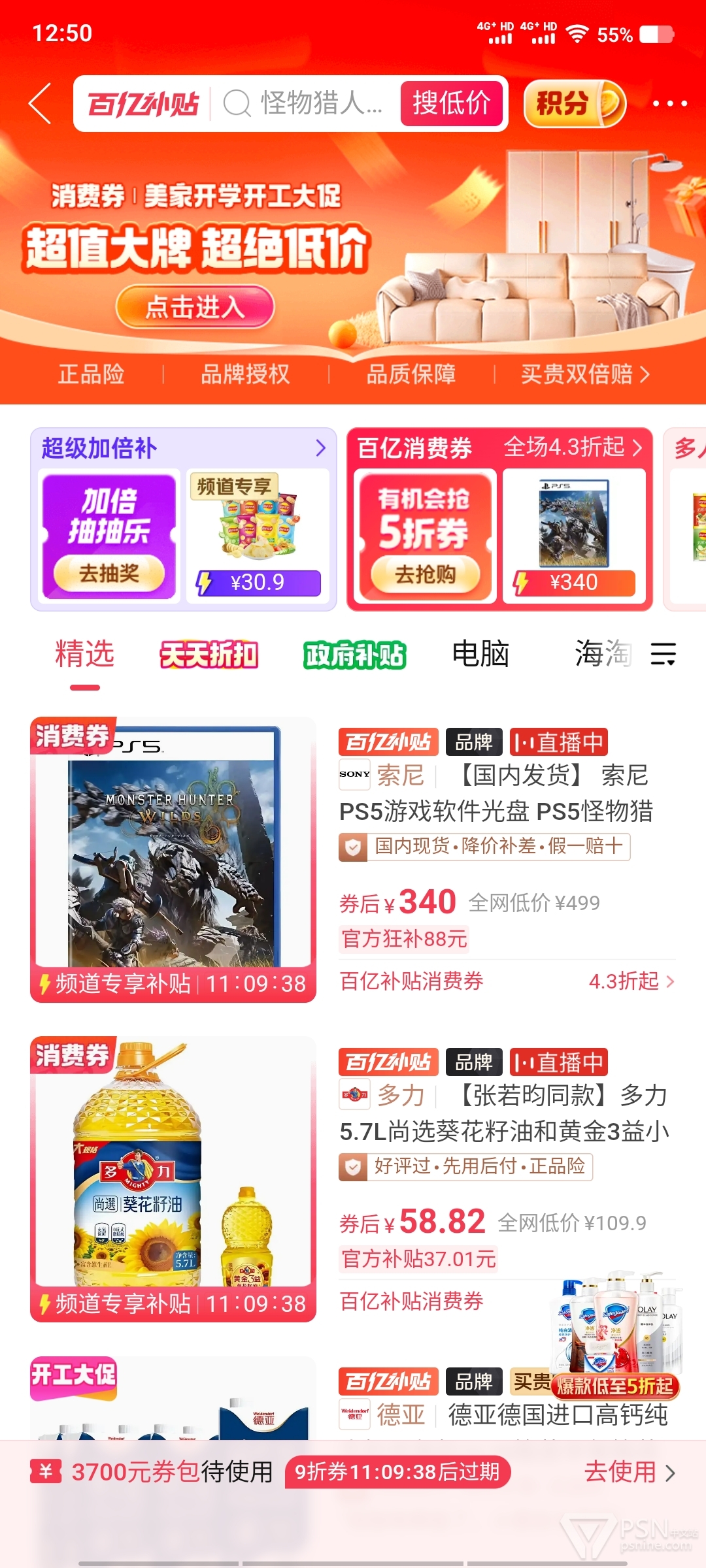This screenshot has width=706, height=1568.
Task: Switch to the 天天折扣 tab
Action: pyautogui.click(x=209, y=654)
